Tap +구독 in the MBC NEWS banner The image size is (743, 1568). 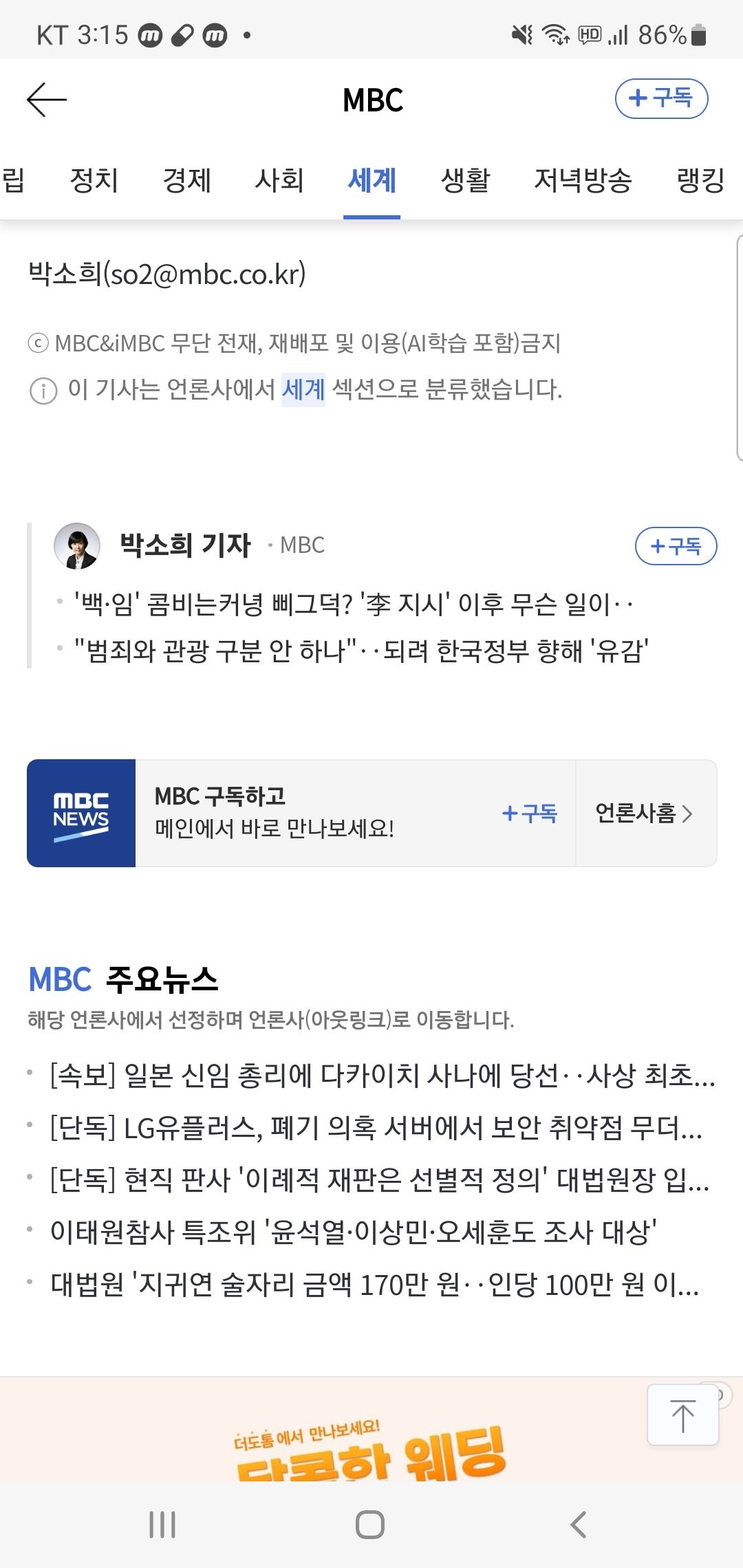[530, 814]
